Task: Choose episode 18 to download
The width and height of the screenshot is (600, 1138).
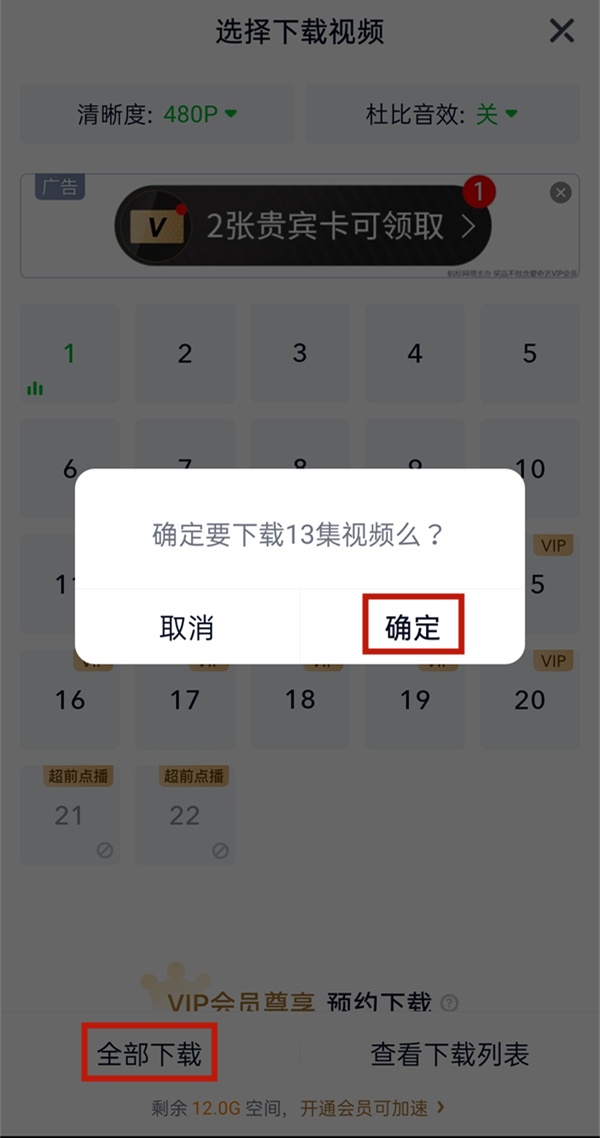Action: pyautogui.click(x=300, y=700)
